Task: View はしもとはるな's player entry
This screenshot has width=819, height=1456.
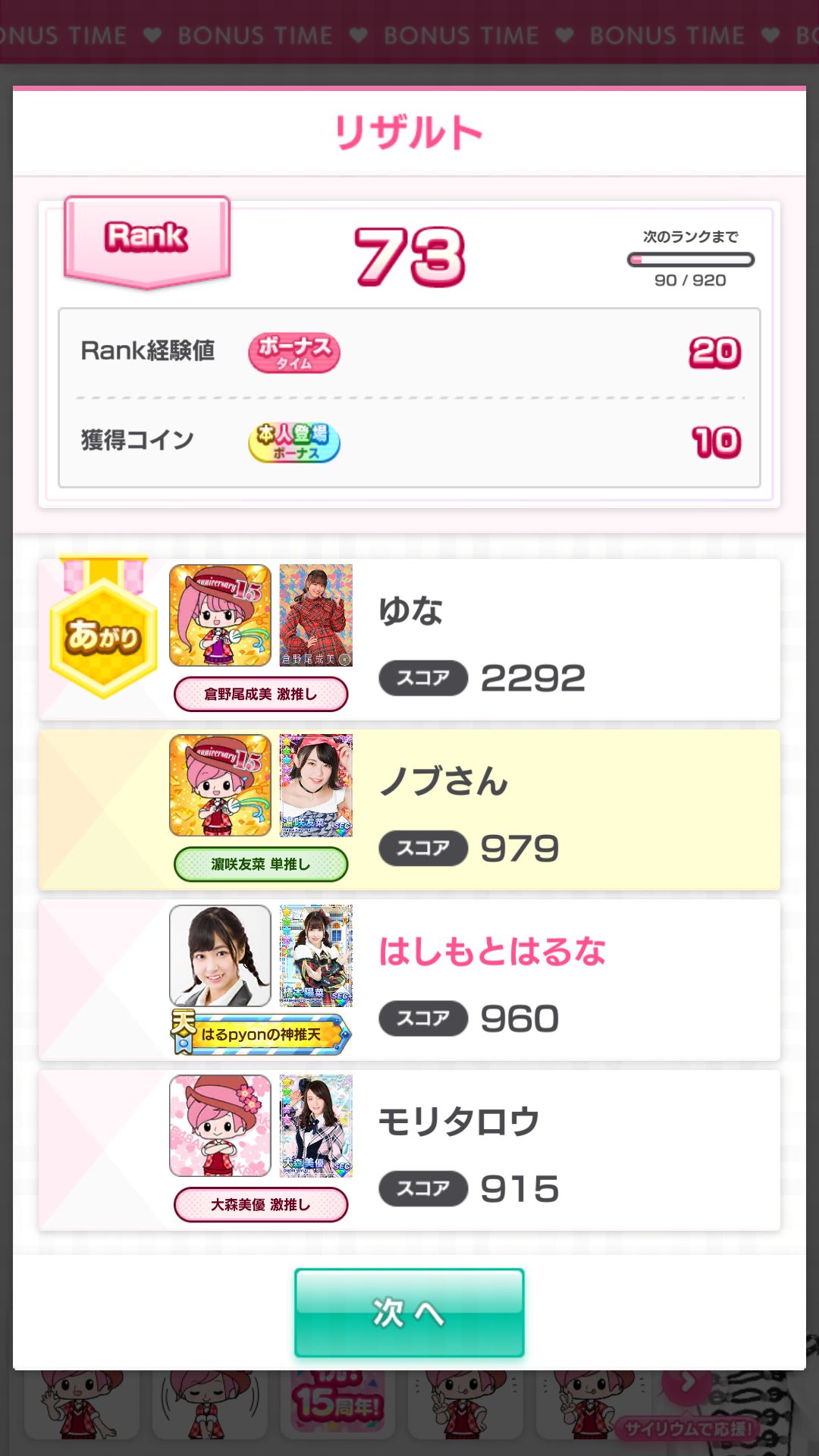Action: (409, 980)
